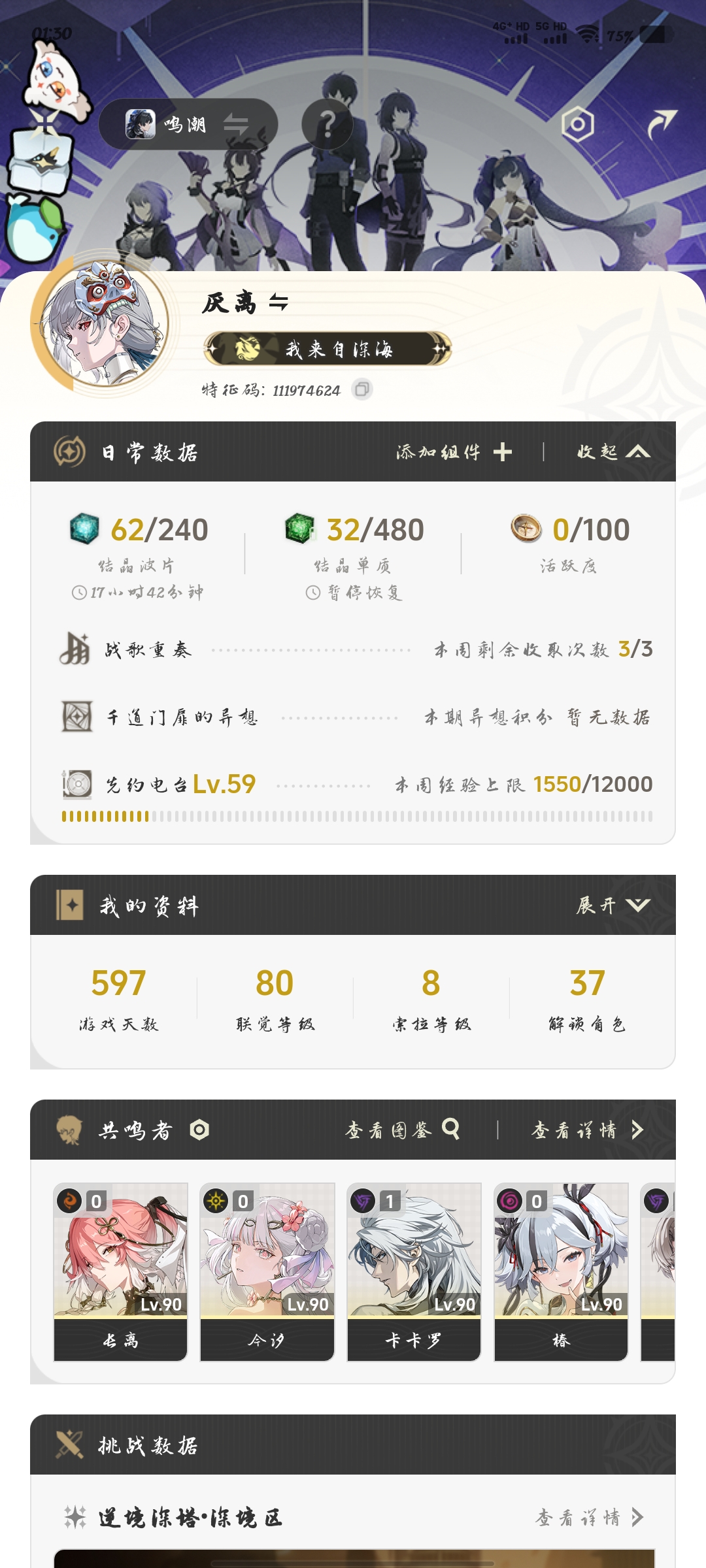Open the 长离 character card
Screen dimensions: 706x1568
point(120,1272)
